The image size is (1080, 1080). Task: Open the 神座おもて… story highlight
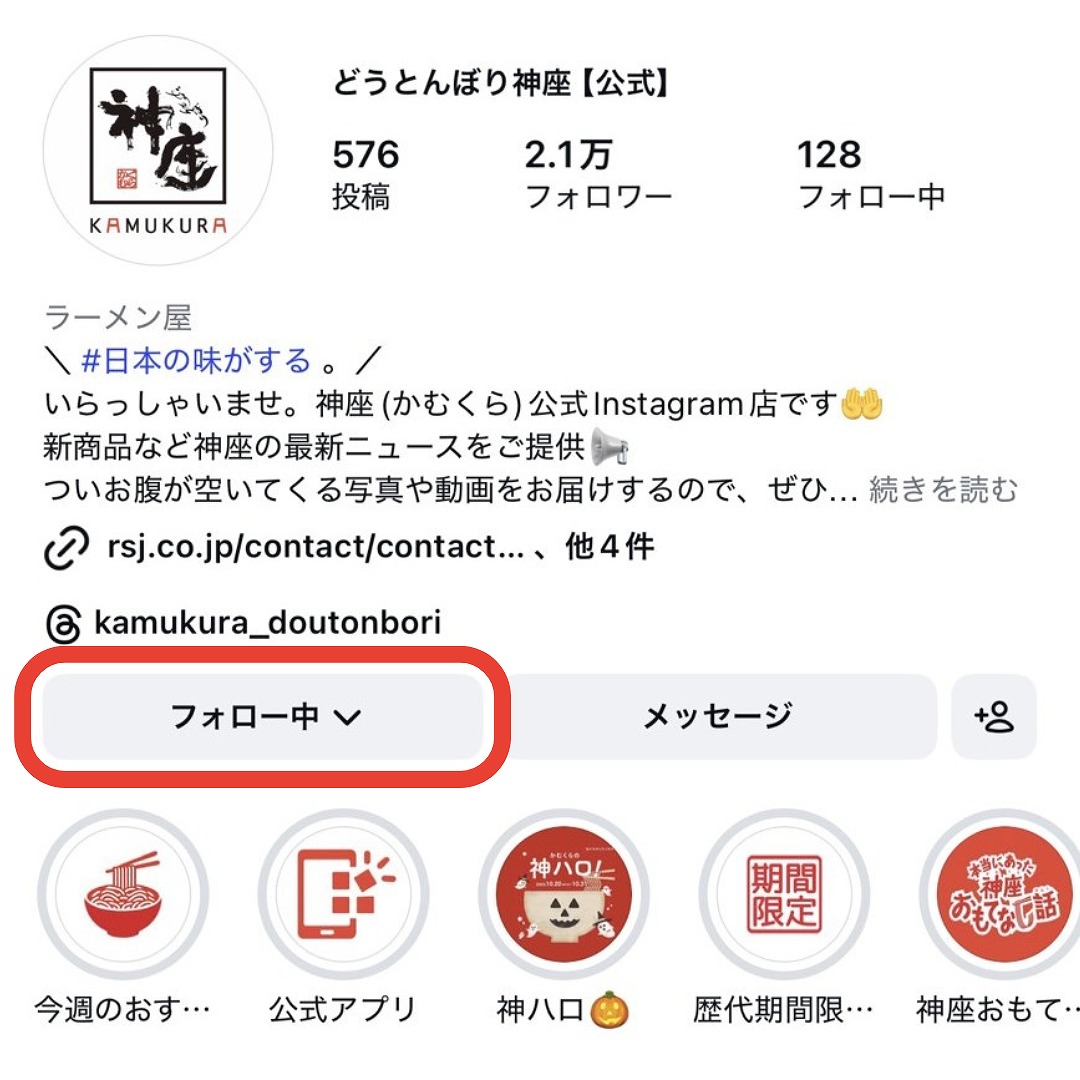(1000, 895)
